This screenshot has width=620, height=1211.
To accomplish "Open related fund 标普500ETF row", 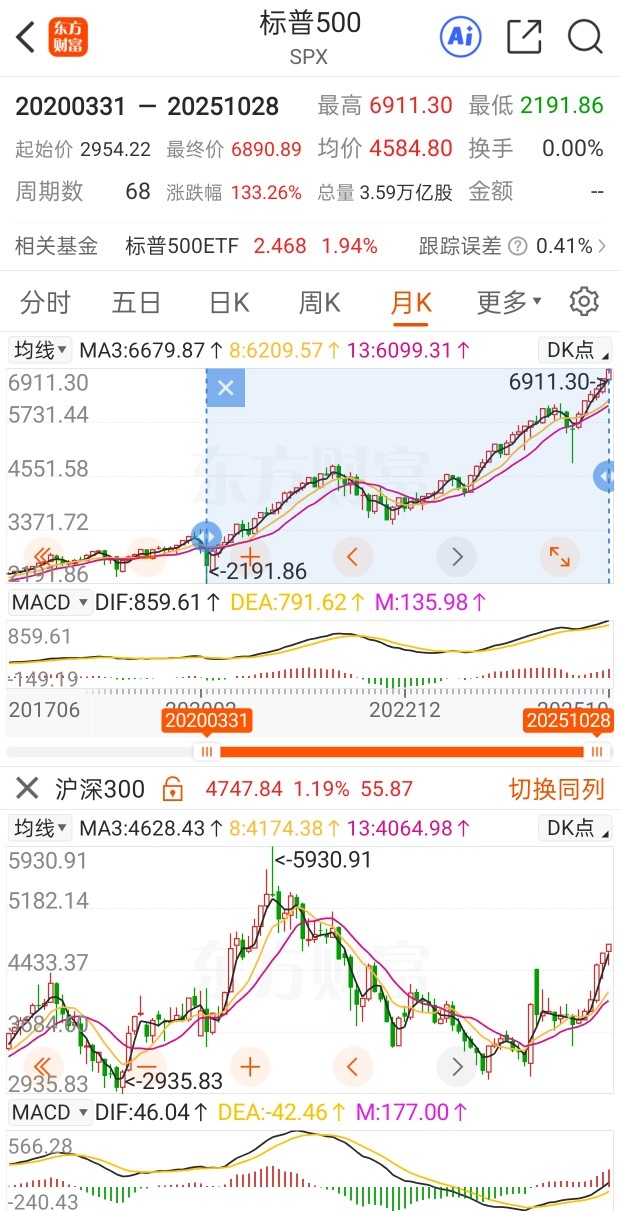I will pos(308,246).
